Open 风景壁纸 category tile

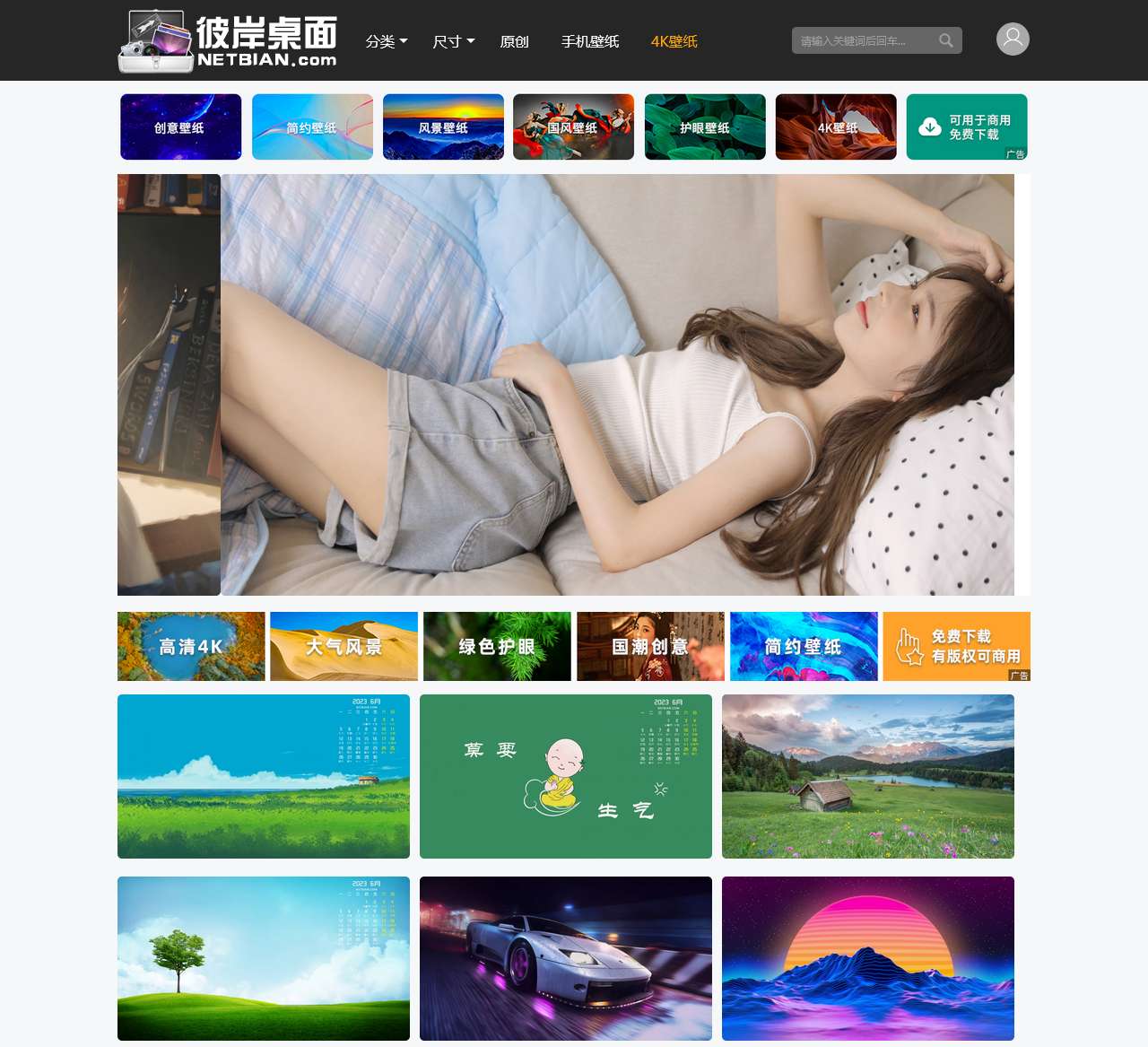coord(443,127)
